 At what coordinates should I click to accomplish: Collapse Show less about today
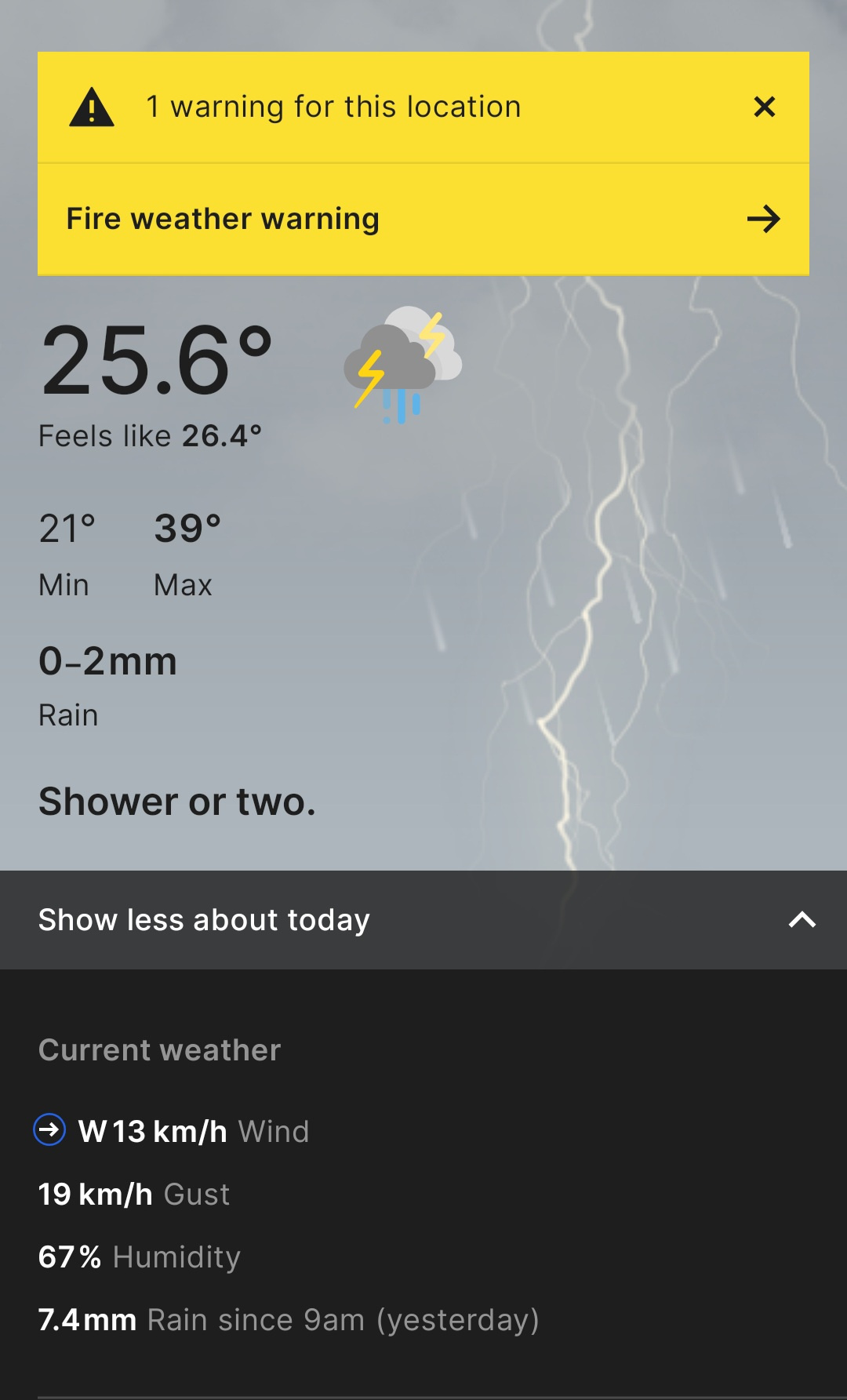(x=423, y=920)
